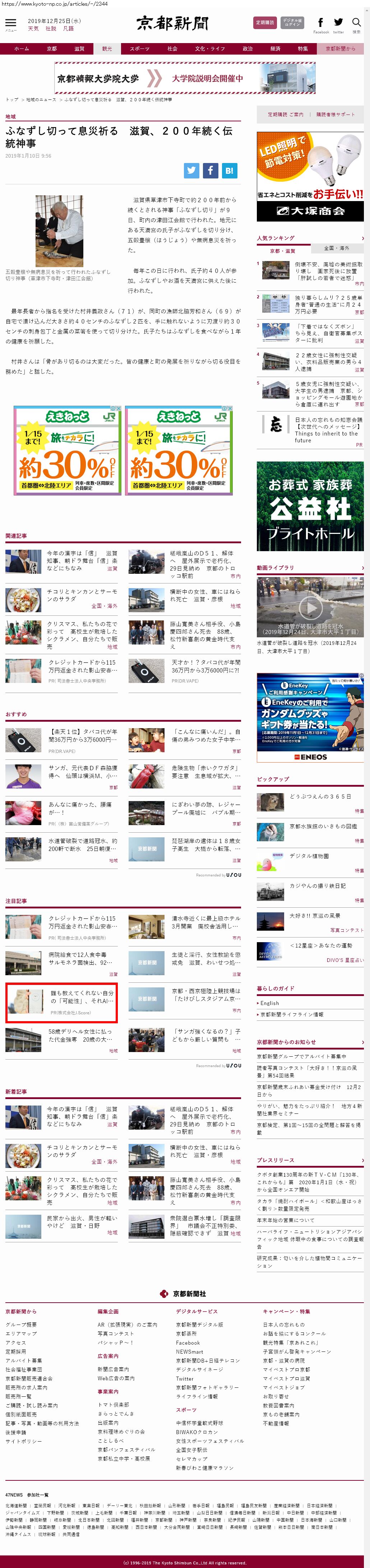
Task: Switch ranking to 全国・海外 tab
Action: click(337, 248)
